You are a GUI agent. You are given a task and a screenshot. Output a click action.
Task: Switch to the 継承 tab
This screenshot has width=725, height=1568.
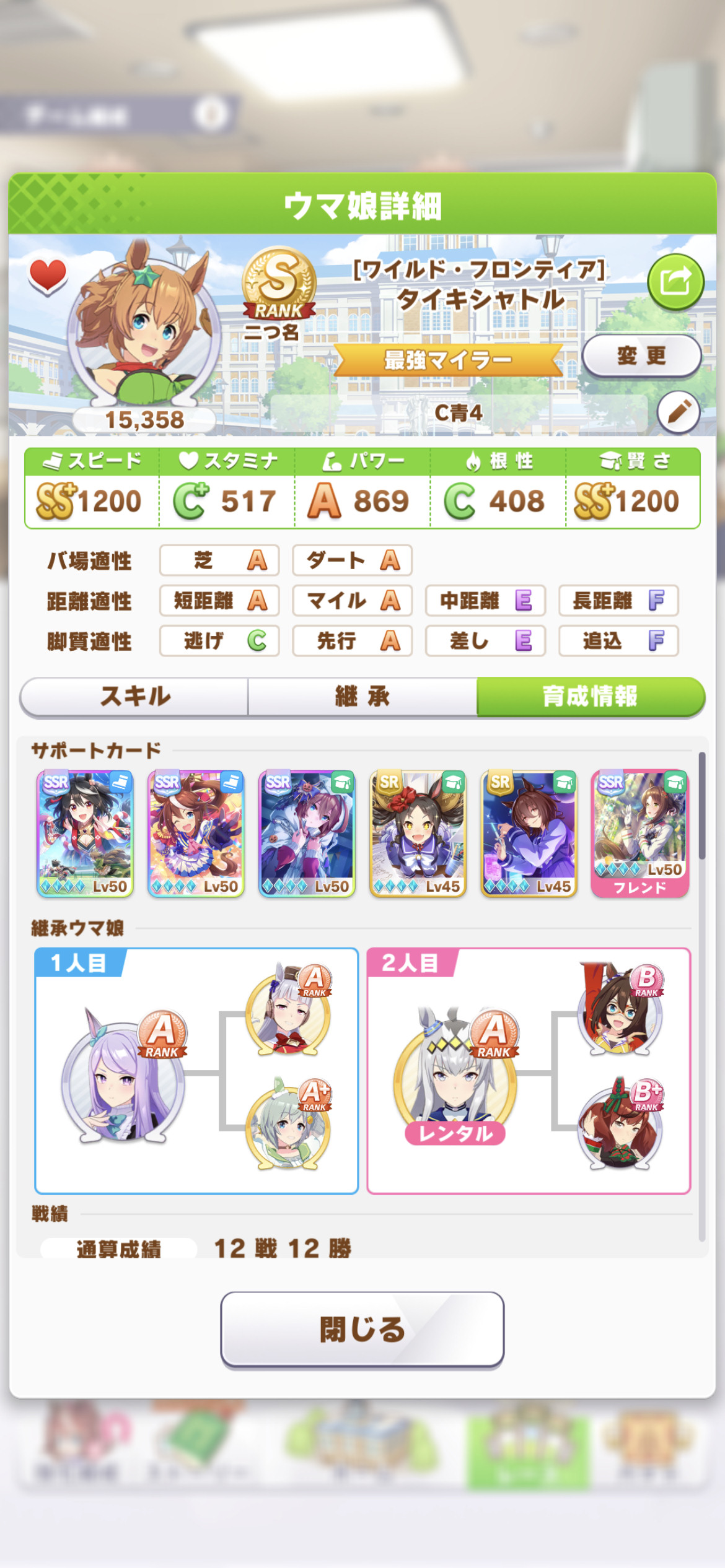362,696
